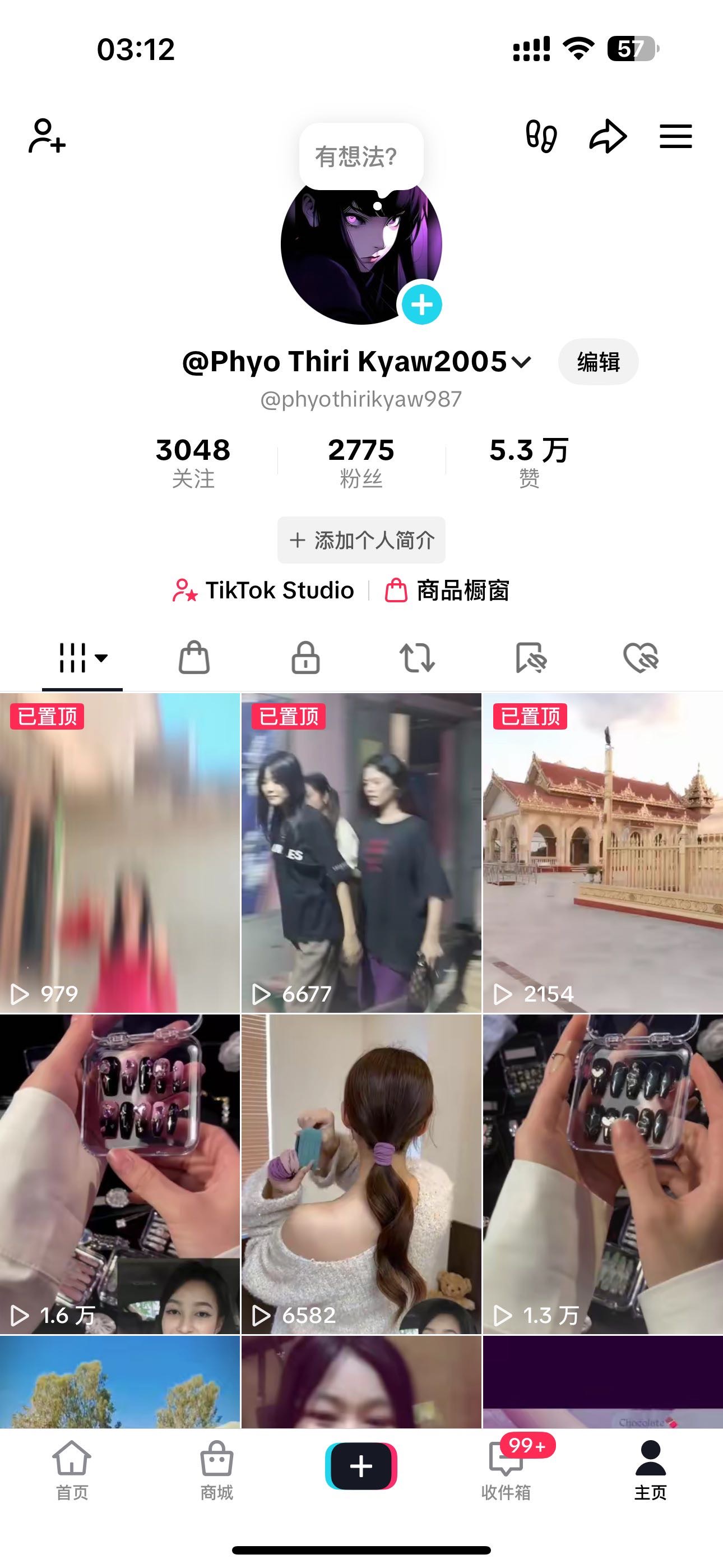Switch to the hidden favorites bookmark tab

pyautogui.click(x=530, y=657)
